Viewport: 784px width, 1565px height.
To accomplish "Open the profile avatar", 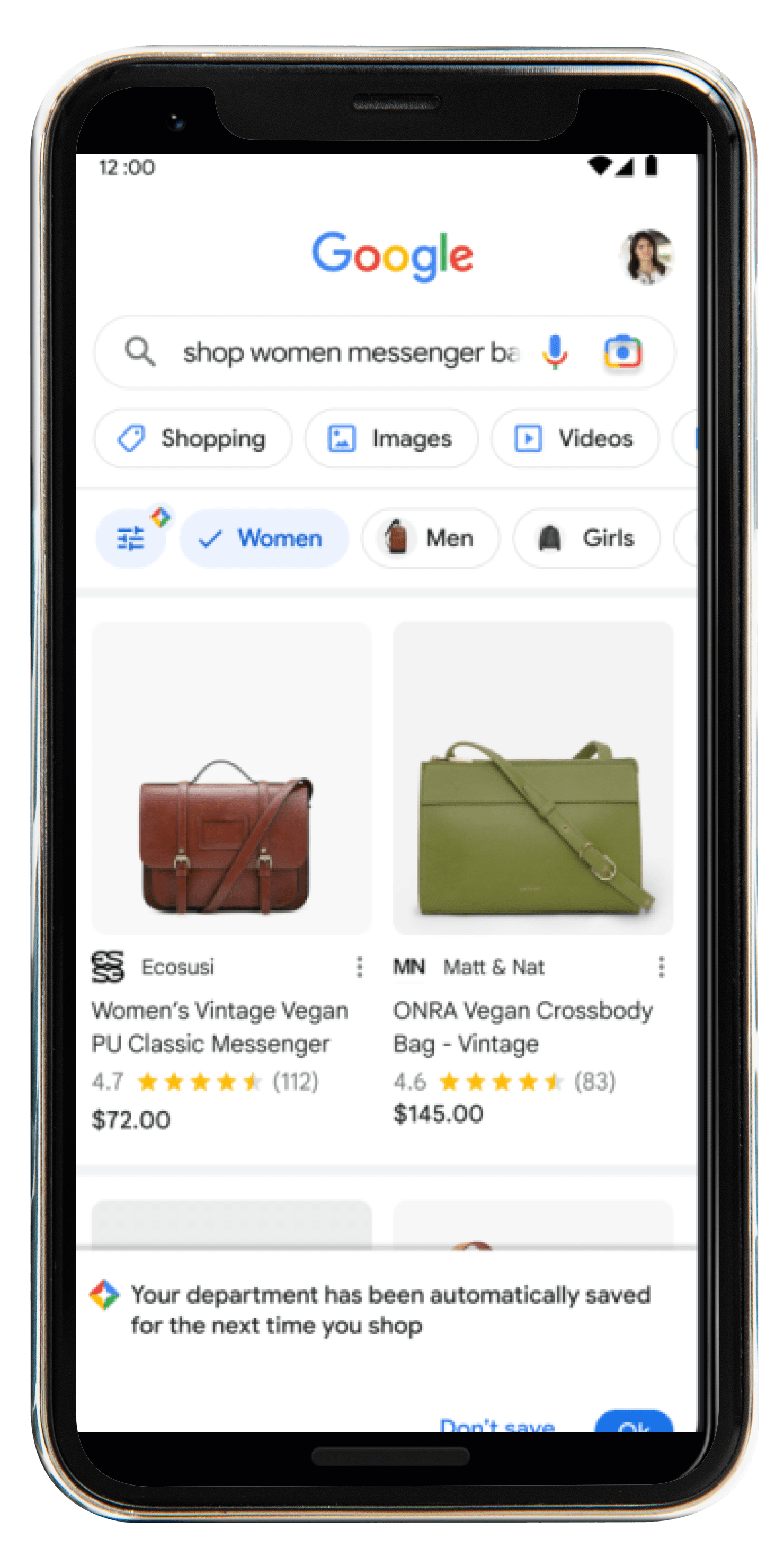I will tap(647, 256).
